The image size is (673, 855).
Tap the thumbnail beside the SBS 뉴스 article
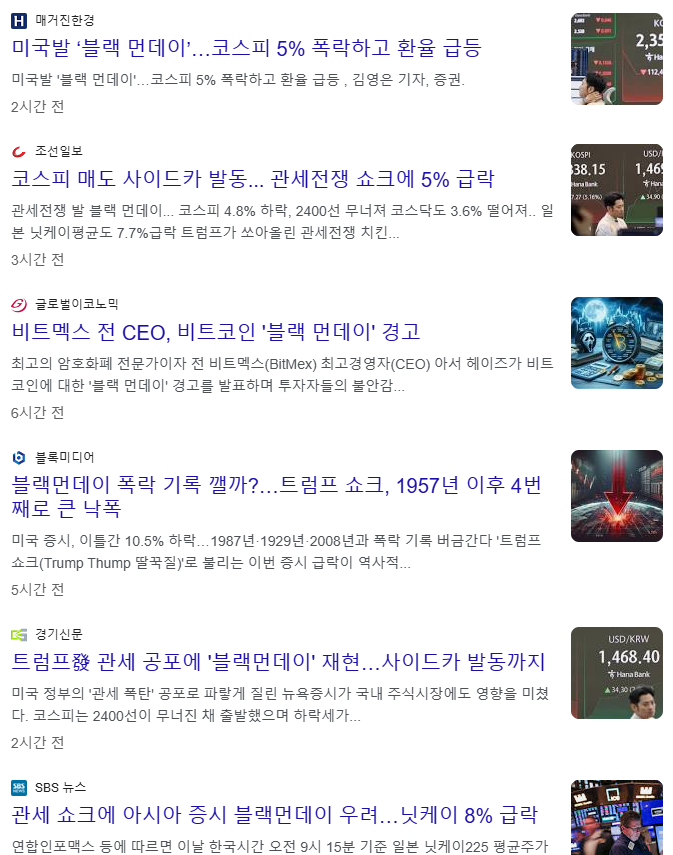point(616,818)
